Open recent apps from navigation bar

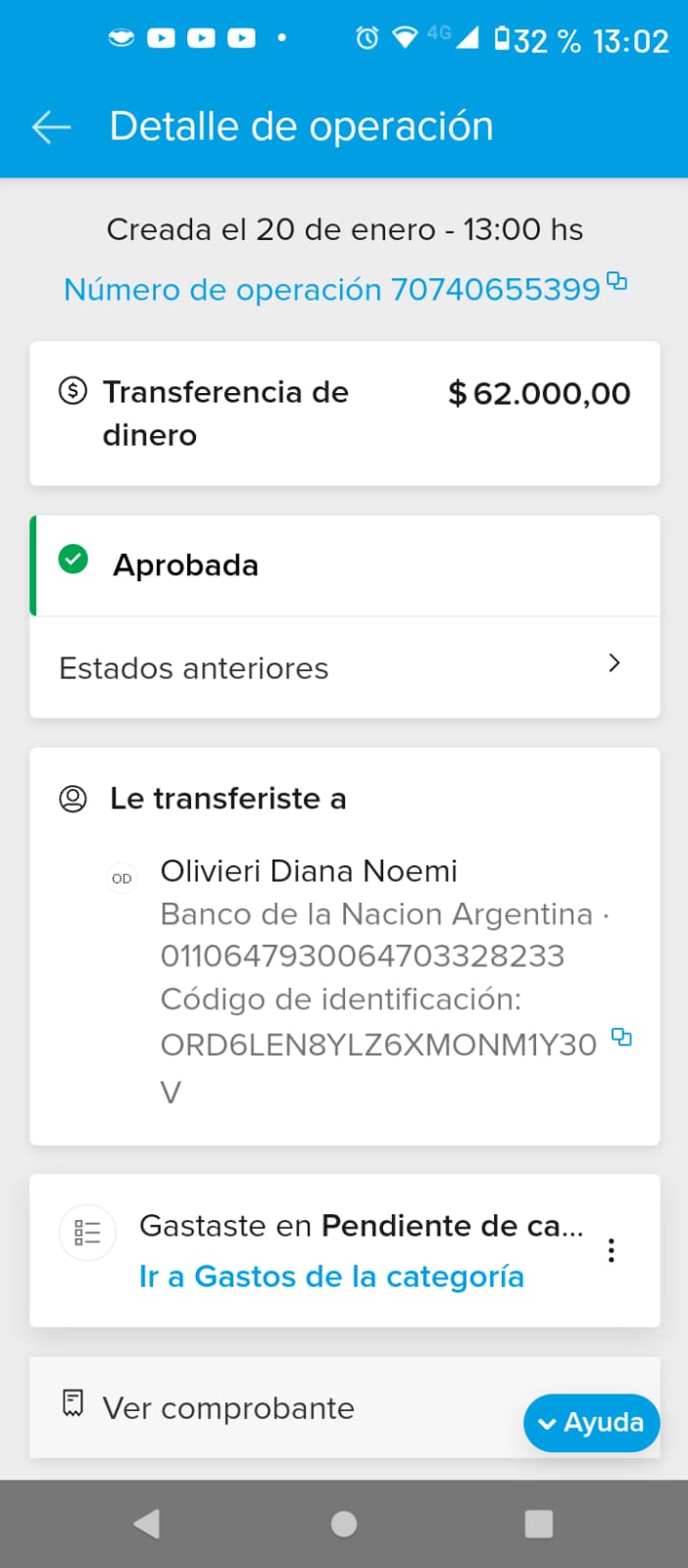click(539, 1524)
